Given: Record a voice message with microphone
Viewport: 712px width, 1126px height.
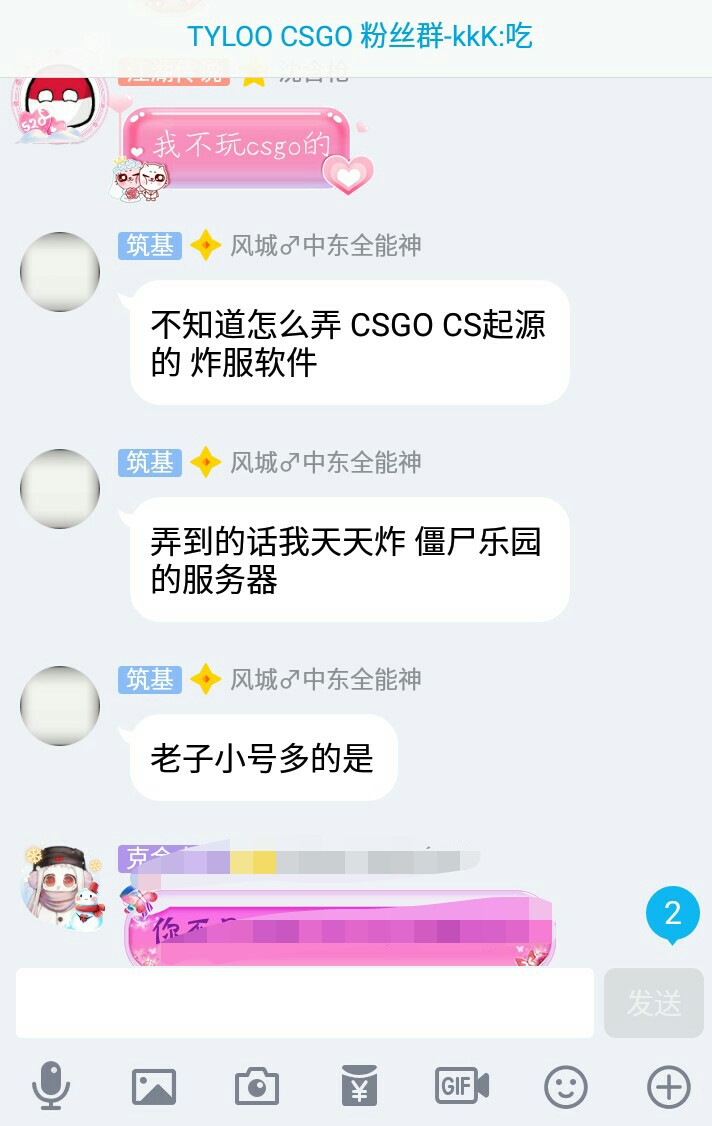Looking at the screenshot, I should pos(51,1086).
